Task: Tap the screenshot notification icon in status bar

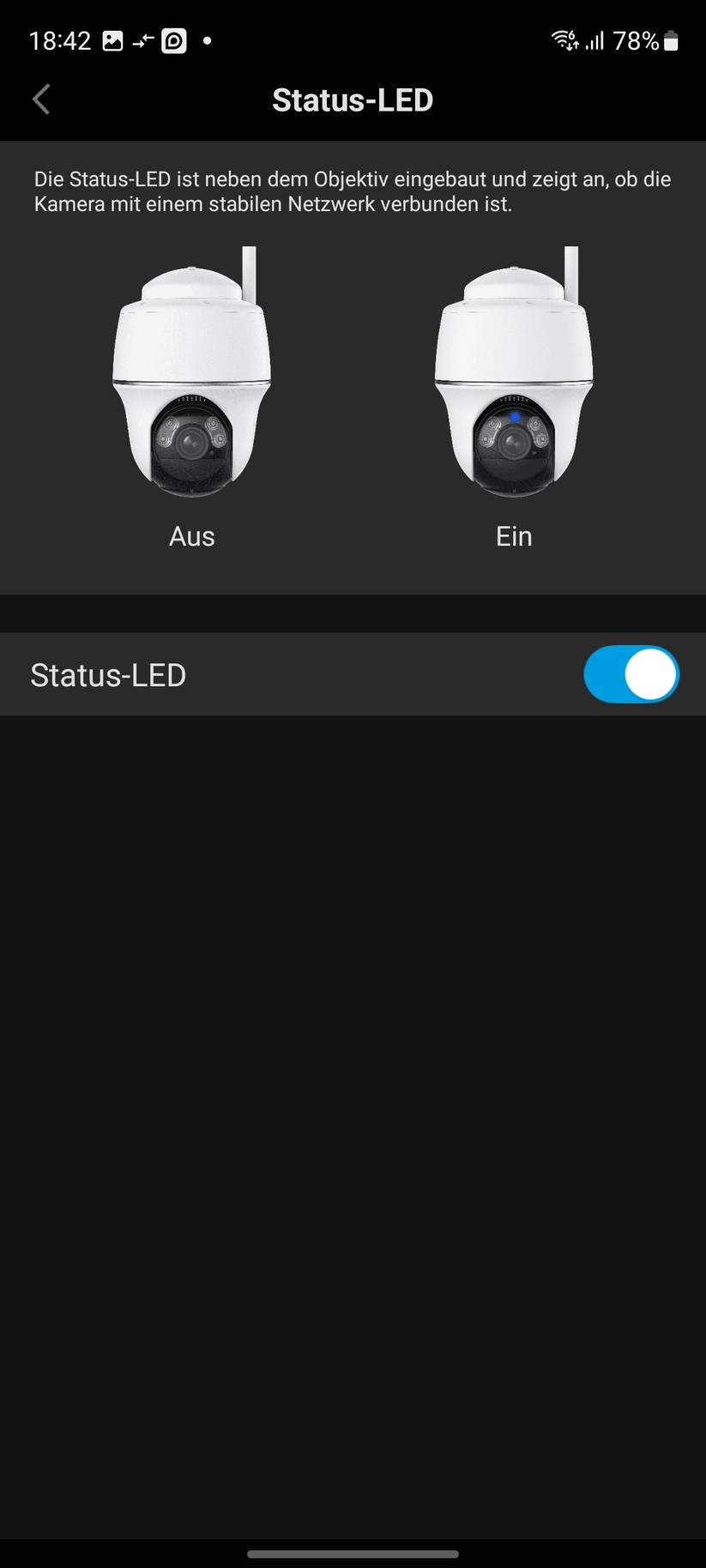Action: pos(112,39)
